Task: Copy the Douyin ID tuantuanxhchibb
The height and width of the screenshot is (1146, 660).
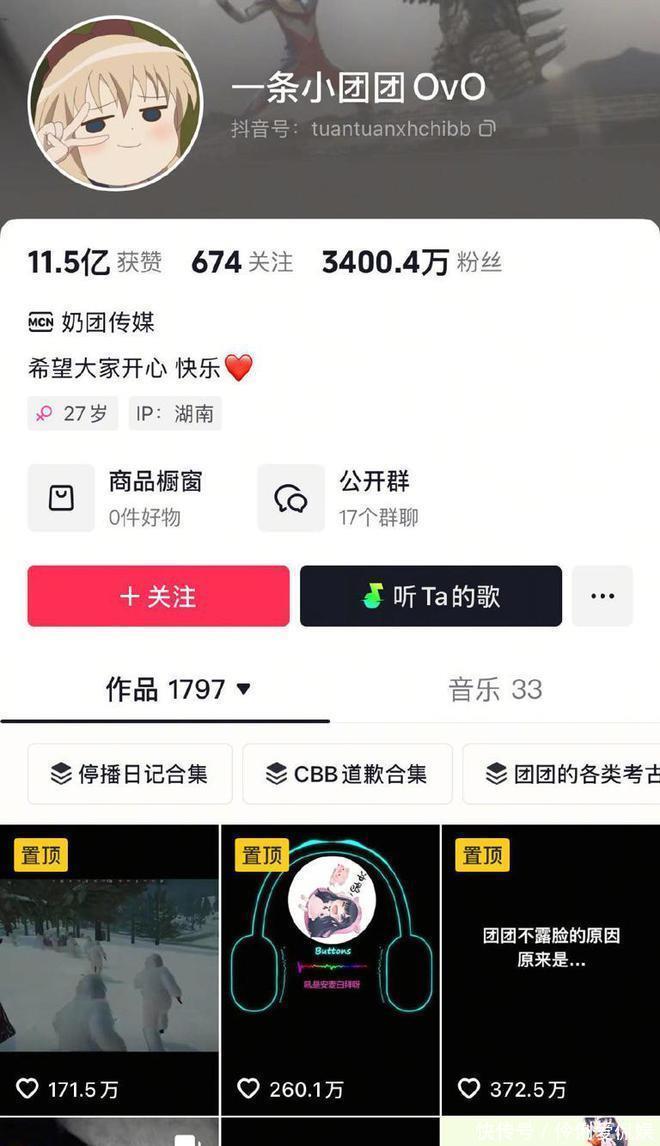Action: 487,129
